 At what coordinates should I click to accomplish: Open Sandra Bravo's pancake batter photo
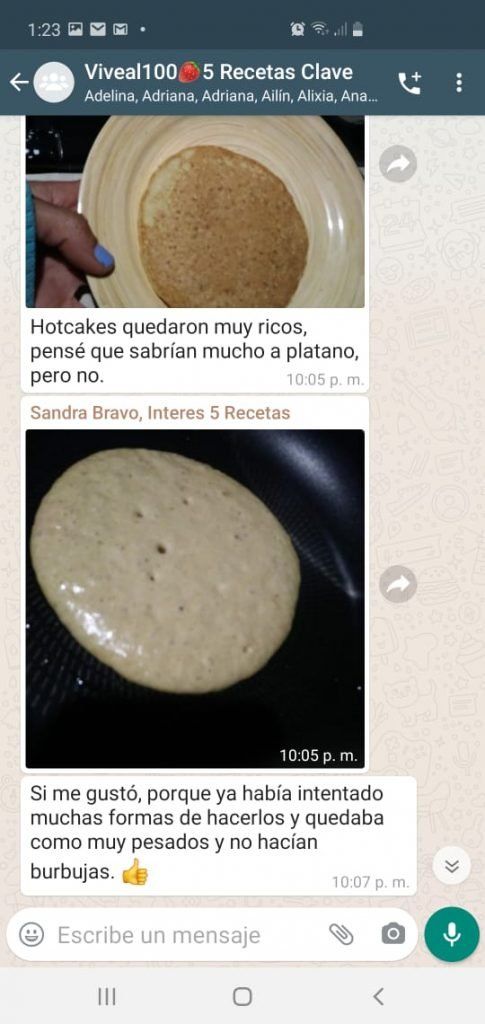tap(195, 599)
